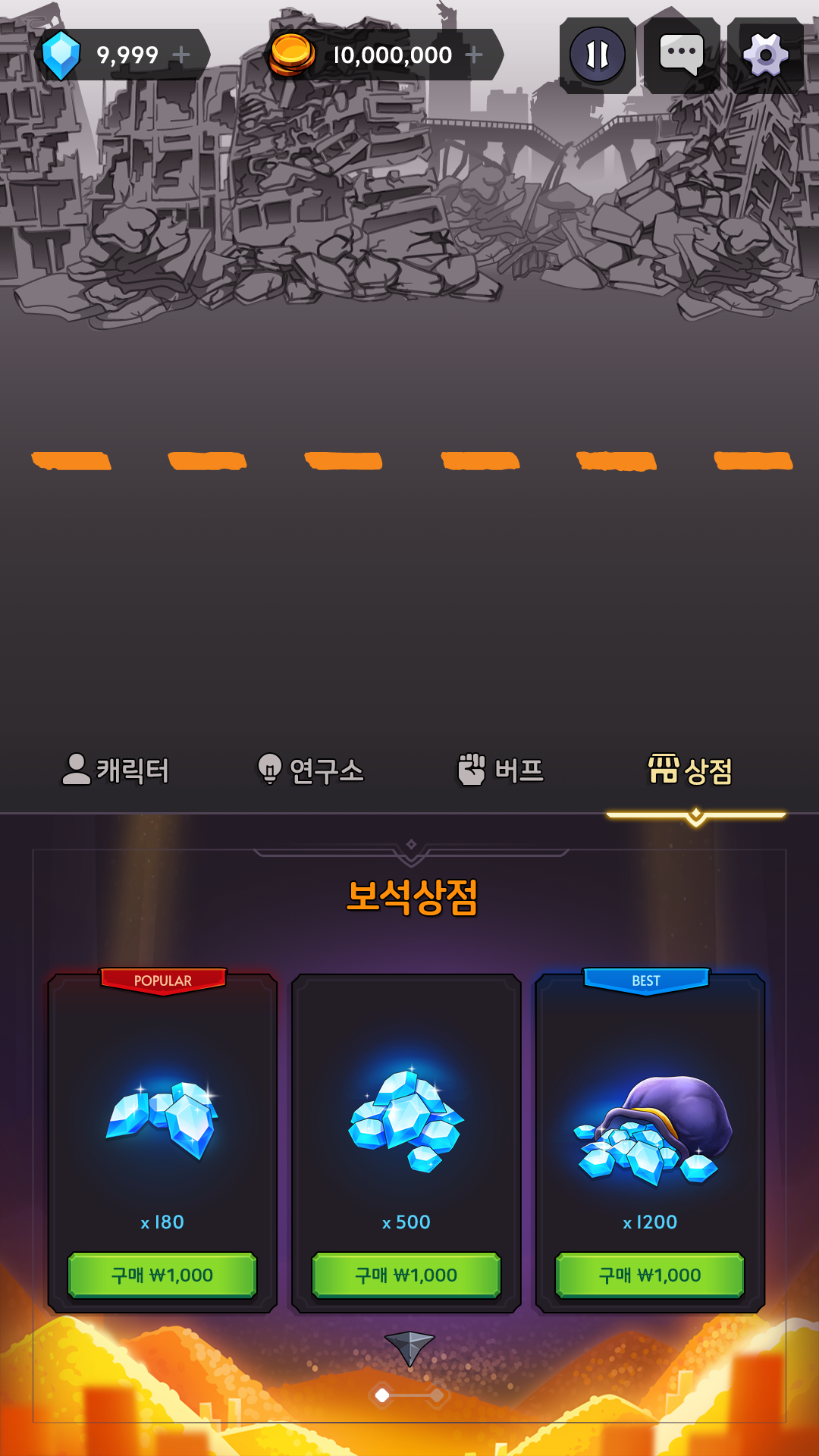Open the chat speech bubble
The height and width of the screenshot is (1456, 819).
[681, 55]
